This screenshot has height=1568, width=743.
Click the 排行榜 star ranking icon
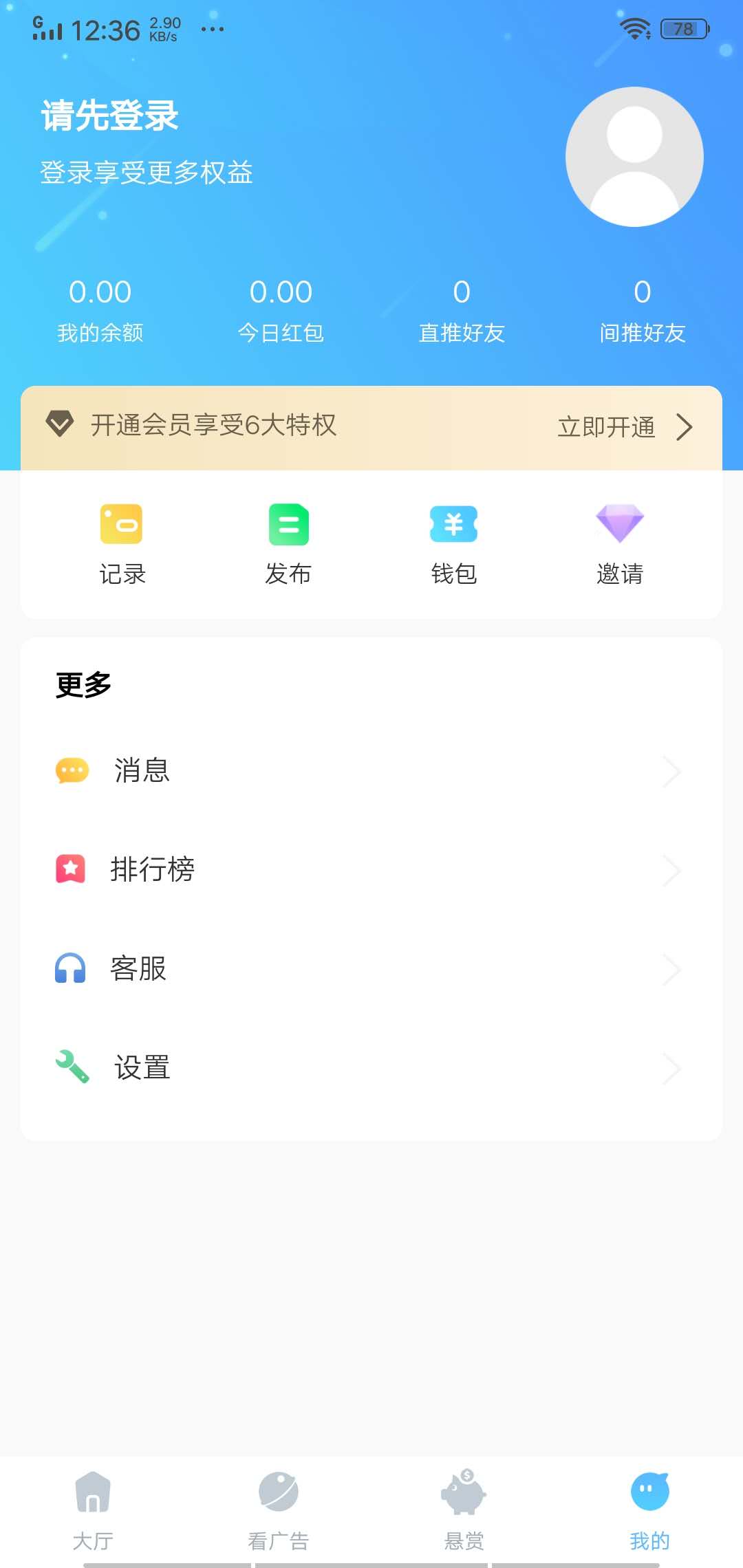click(x=71, y=869)
